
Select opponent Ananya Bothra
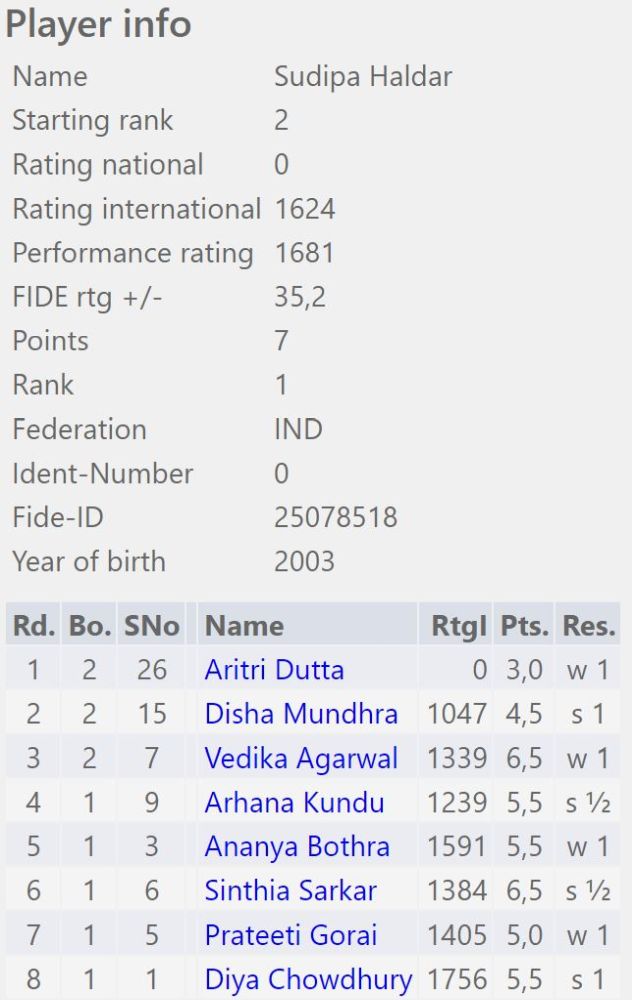pyautogui.click(x=297, y=847)
